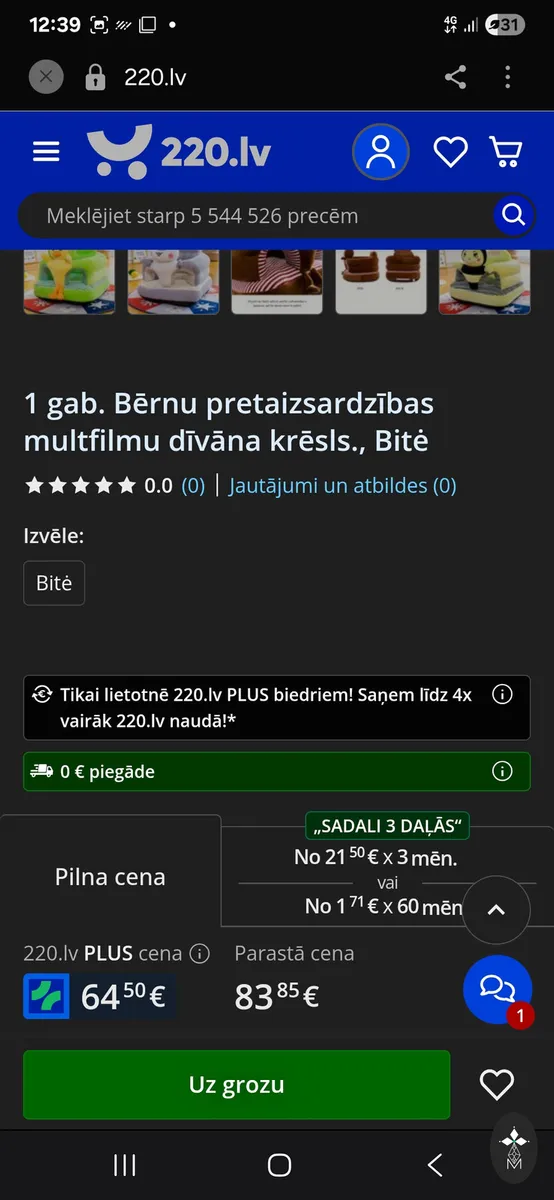Open the user account profile
The image size is (554, 1200).
(x=381, y=152)
